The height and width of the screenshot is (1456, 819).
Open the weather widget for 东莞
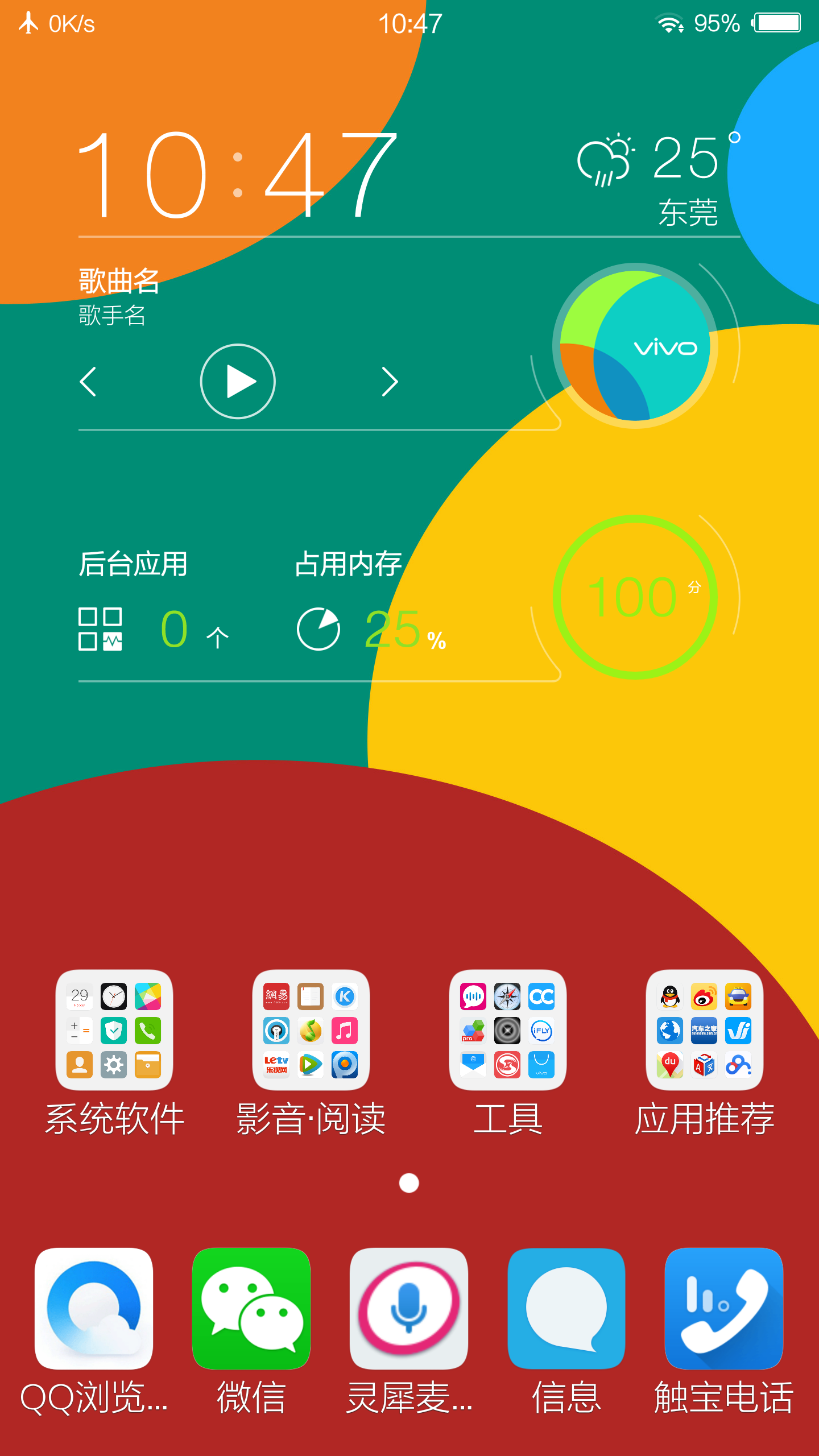pos(660,177)
